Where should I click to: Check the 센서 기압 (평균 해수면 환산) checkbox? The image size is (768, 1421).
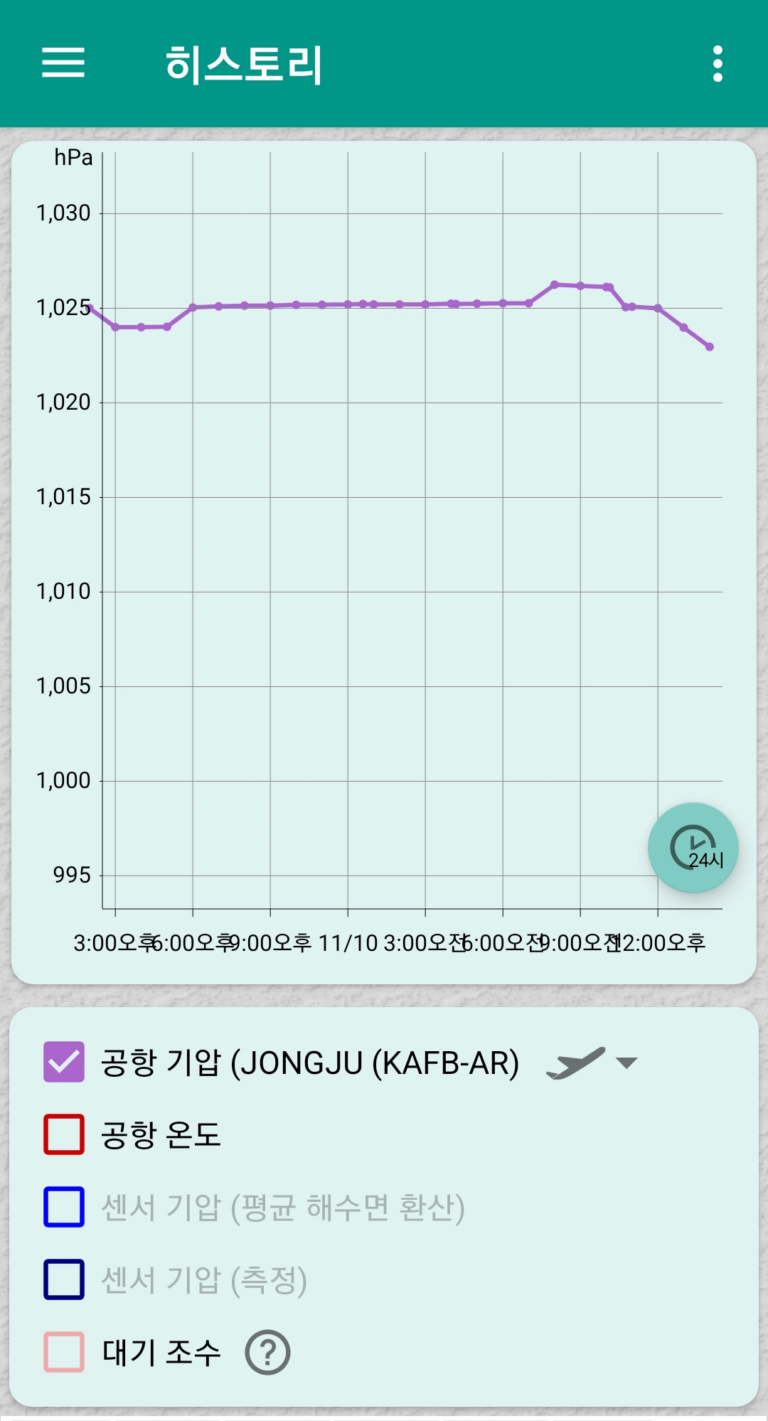(x=63, y=1207)
